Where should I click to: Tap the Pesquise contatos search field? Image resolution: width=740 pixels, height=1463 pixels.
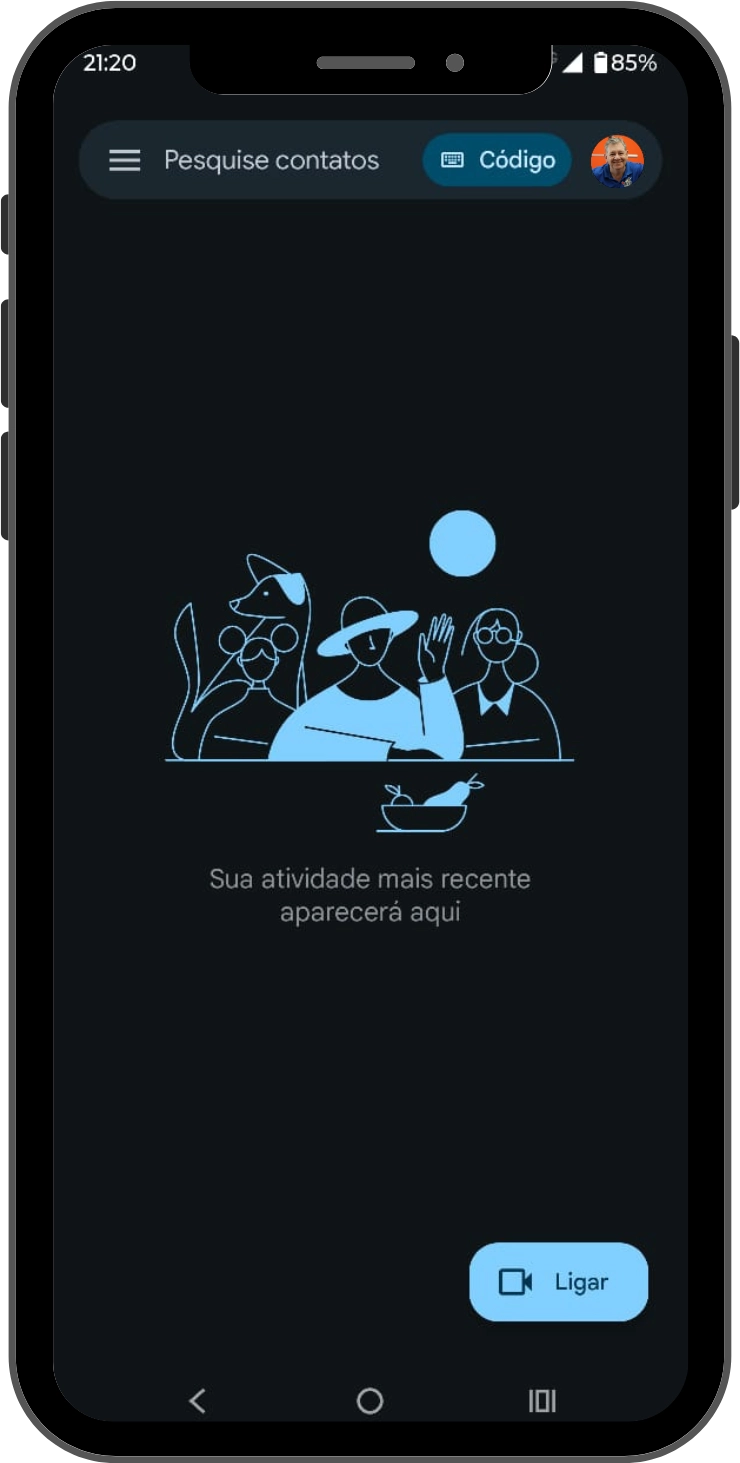coord(271,160)
